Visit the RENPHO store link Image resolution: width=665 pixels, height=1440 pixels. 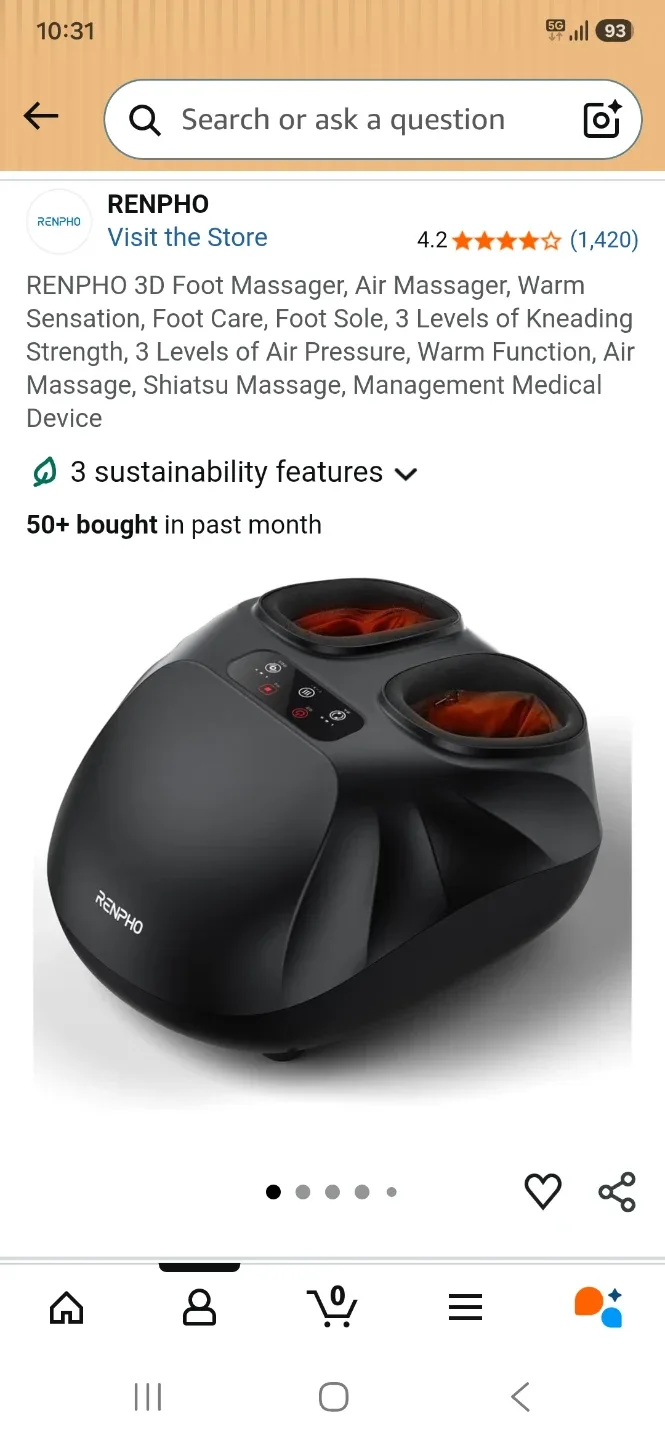[187, 237]
